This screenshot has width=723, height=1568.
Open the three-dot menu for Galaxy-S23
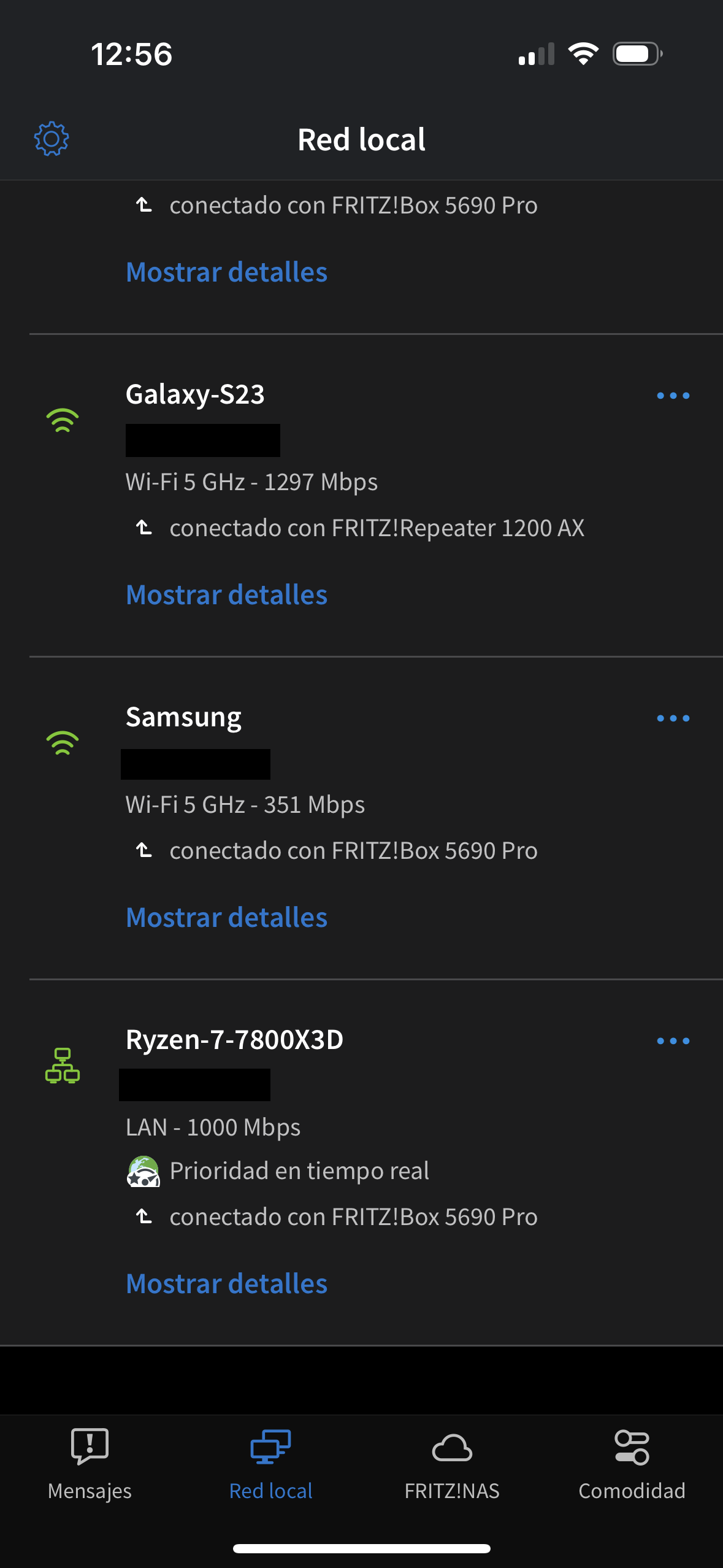coord(673,396)
